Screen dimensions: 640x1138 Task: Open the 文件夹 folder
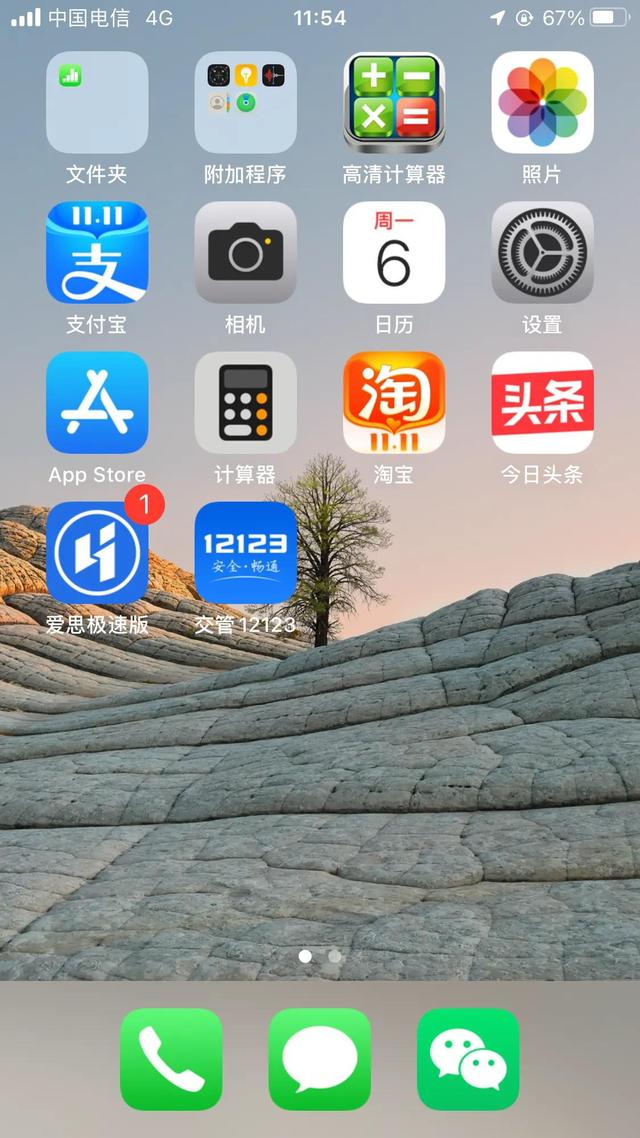coord(97,103)
